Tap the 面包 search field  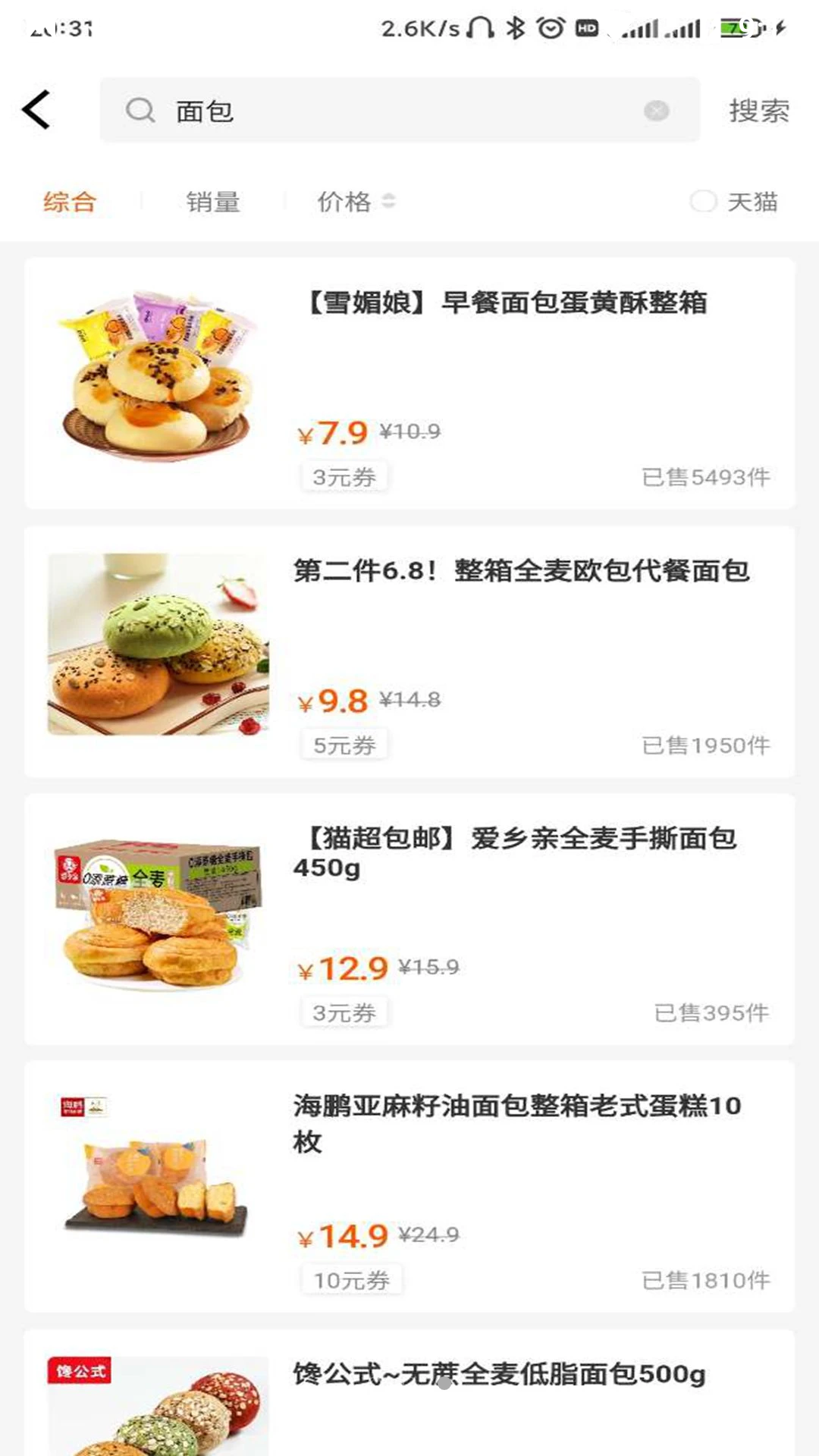coord(394,111)
